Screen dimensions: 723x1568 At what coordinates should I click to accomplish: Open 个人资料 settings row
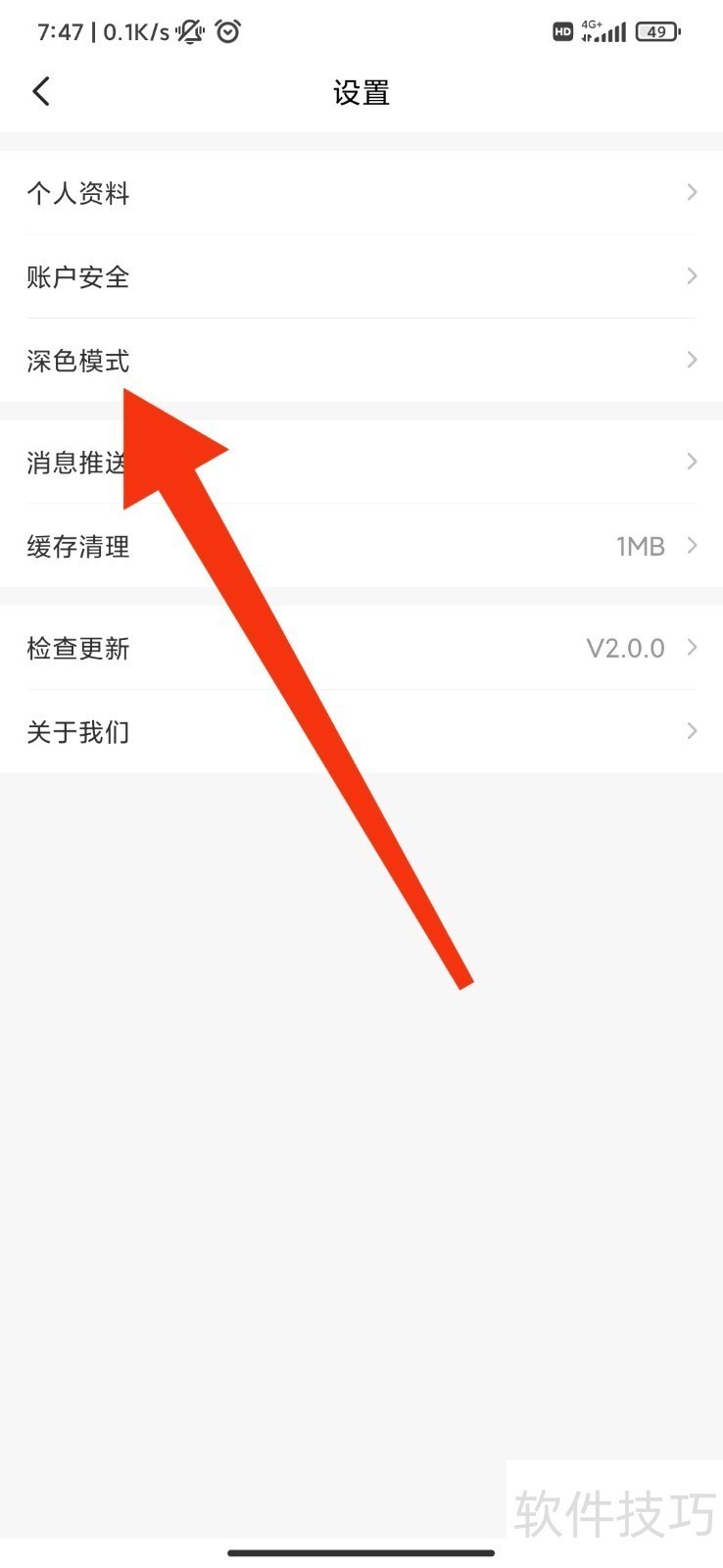[361, 193]
